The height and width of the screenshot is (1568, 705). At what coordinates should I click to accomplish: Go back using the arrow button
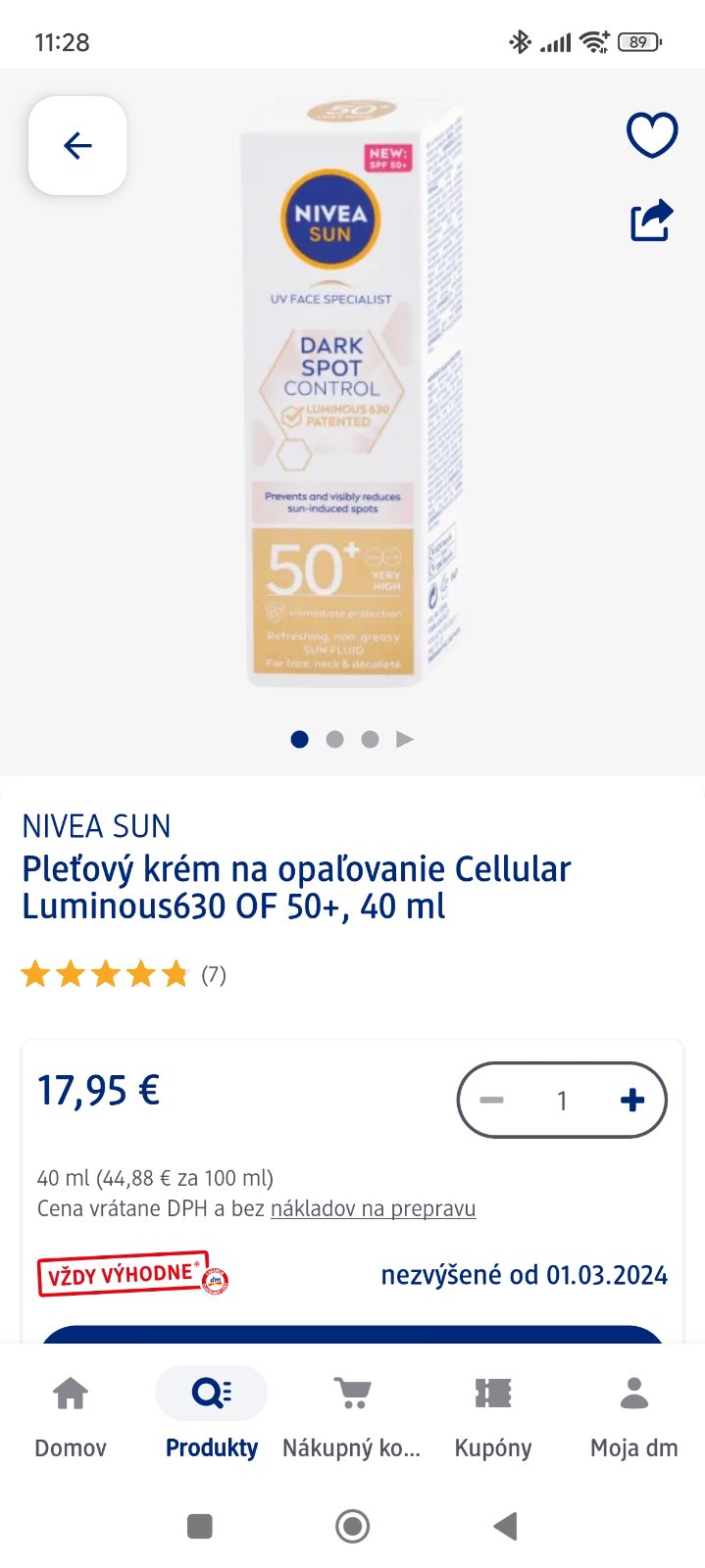click(77, 146)
